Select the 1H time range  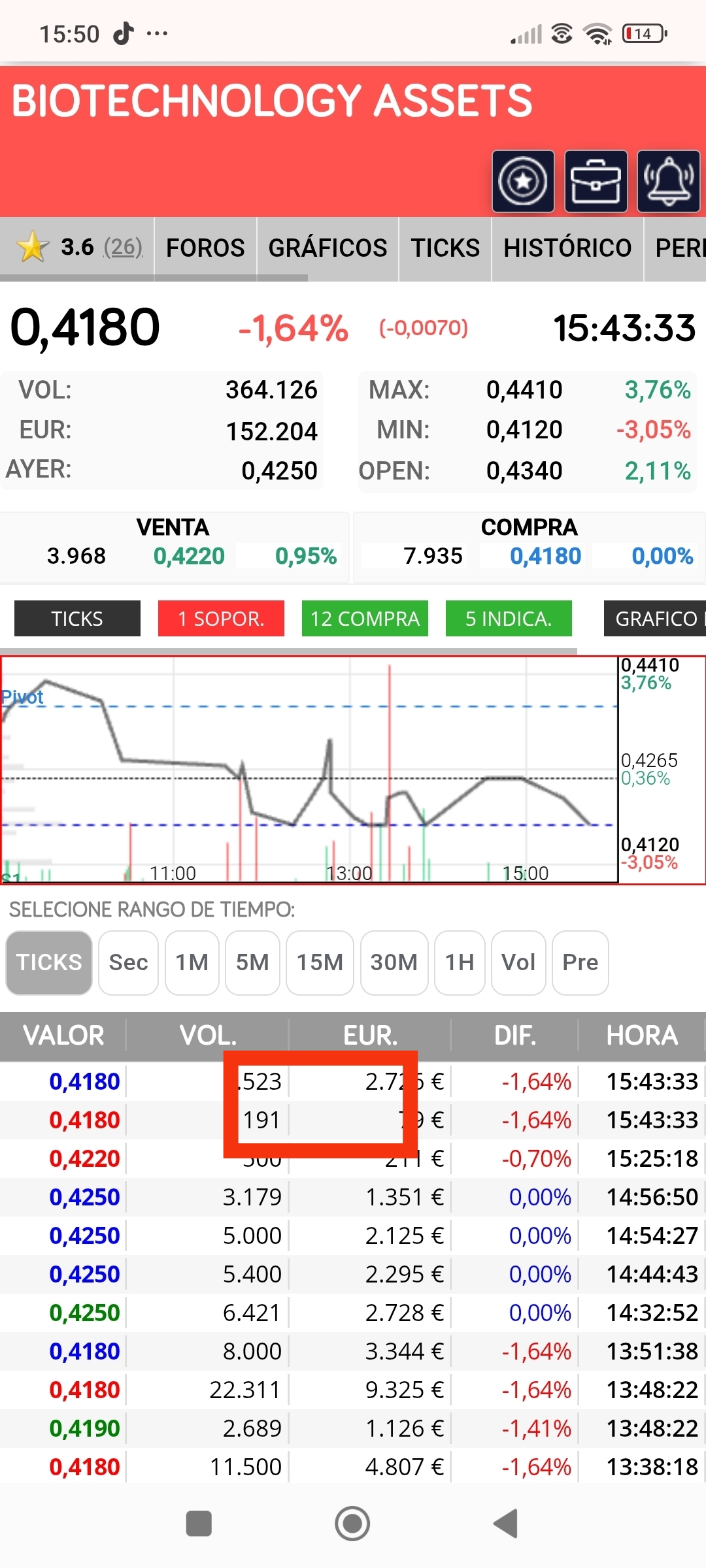coord(460,962)
